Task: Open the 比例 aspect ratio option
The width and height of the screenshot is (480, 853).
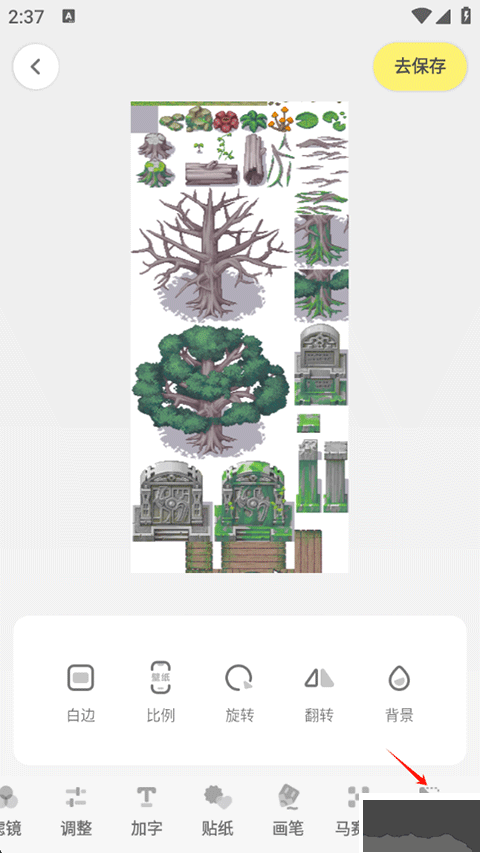Action: pos(161,692)
